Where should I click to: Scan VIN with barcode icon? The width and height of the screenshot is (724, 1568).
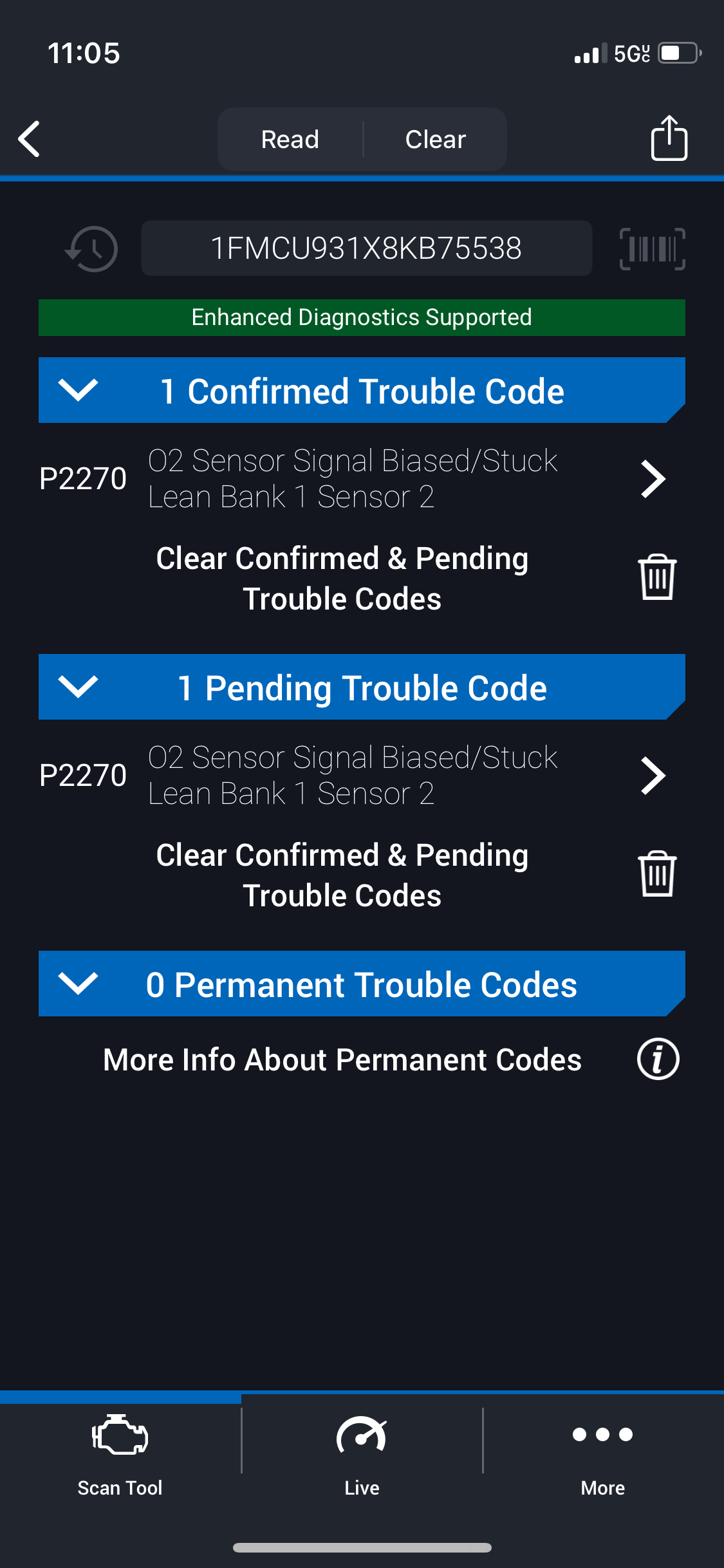652,248
